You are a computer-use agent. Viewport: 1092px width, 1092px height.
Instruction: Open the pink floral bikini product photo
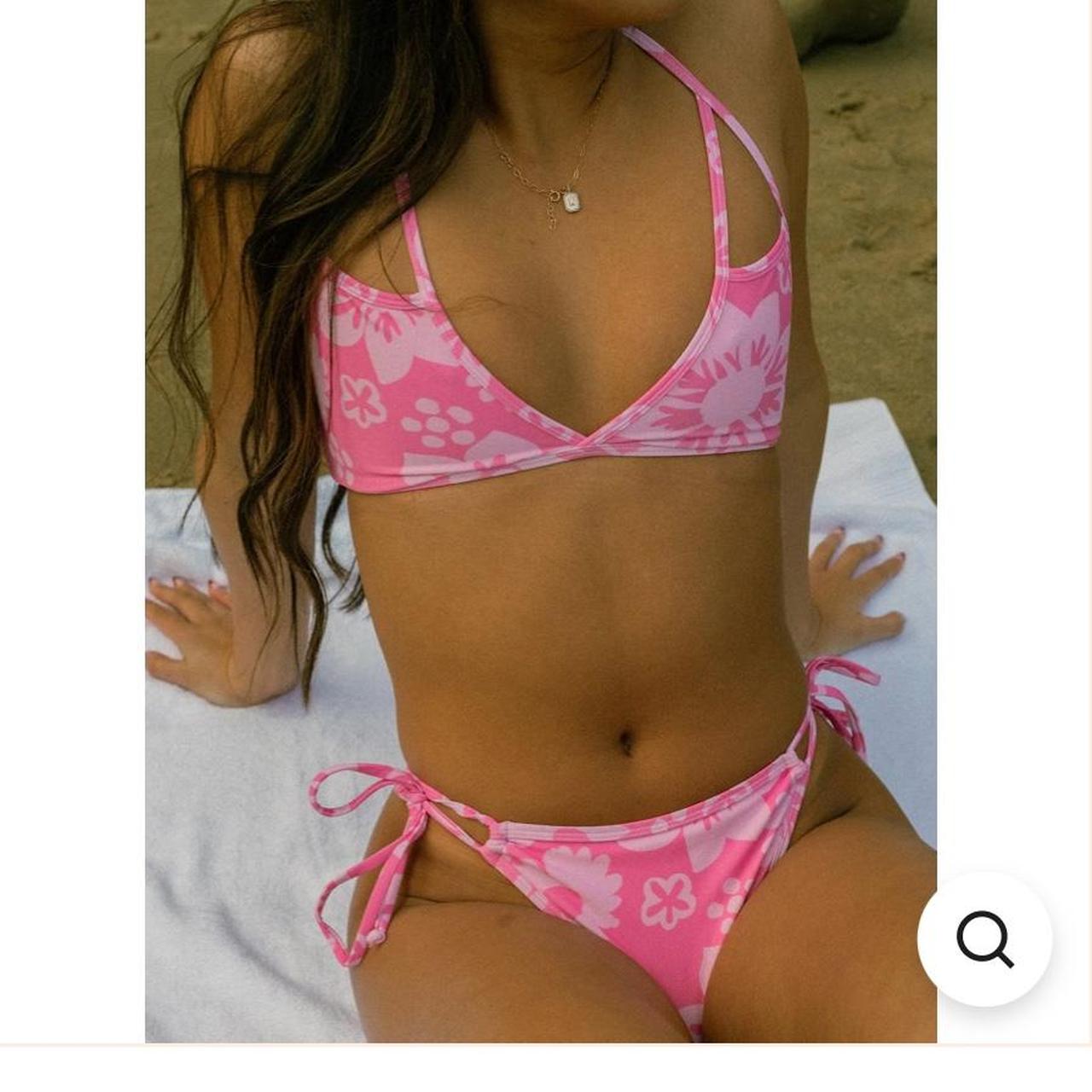point(540,520)
